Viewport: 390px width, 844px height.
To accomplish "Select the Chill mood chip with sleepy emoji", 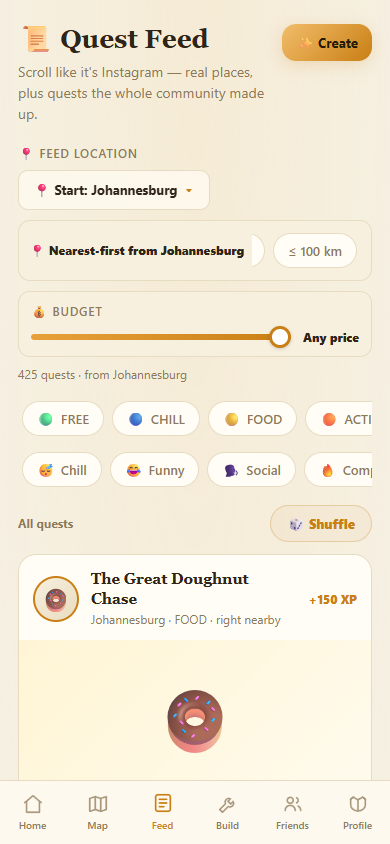I will 62,470.
